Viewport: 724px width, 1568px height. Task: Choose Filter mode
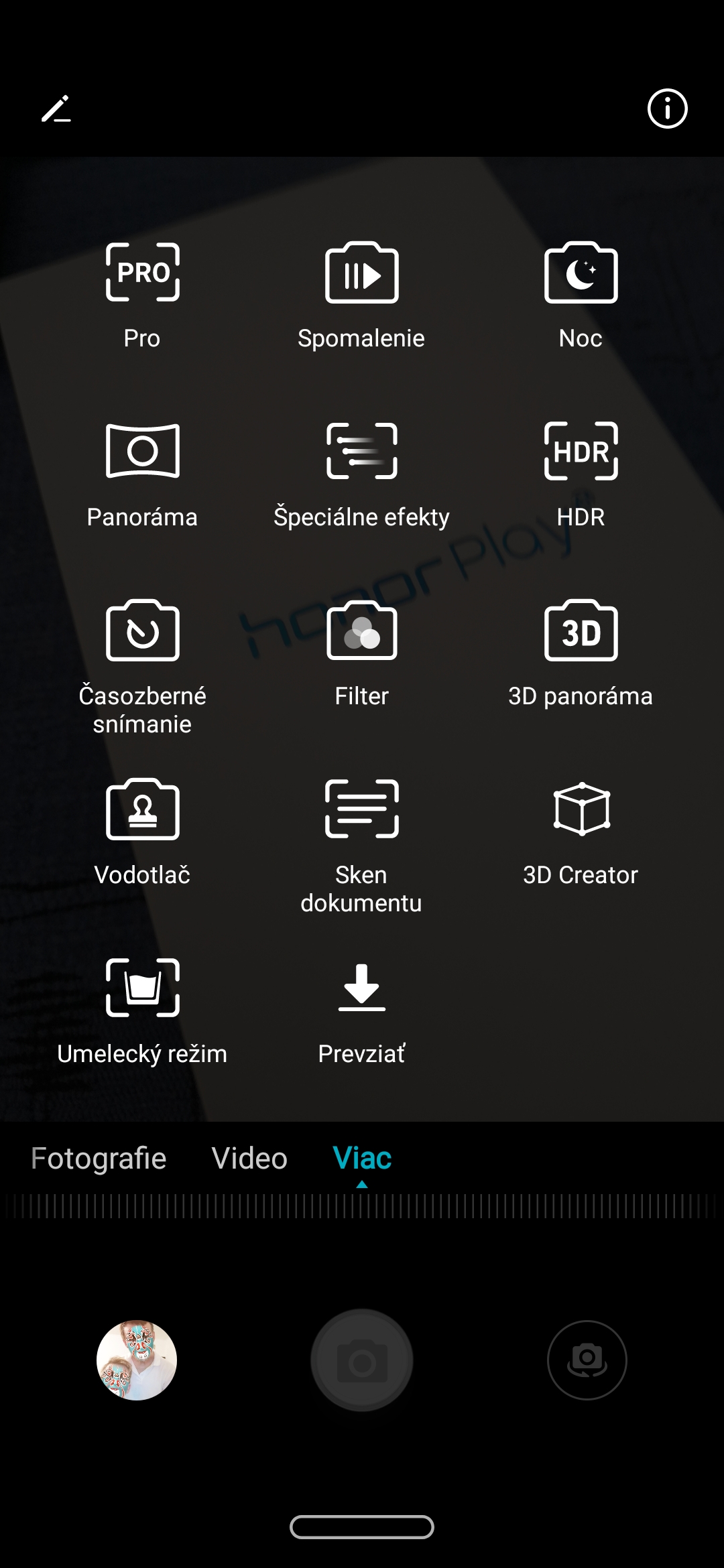pos(361,654)
